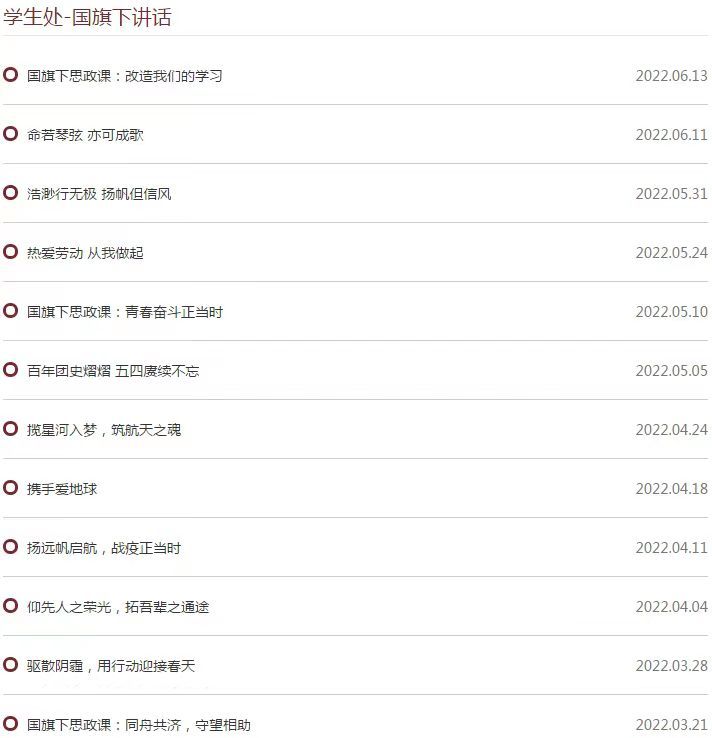712x738 pixels.
Task: Open article 热爱劳动 从我做起
Action: tap(85, 253)
